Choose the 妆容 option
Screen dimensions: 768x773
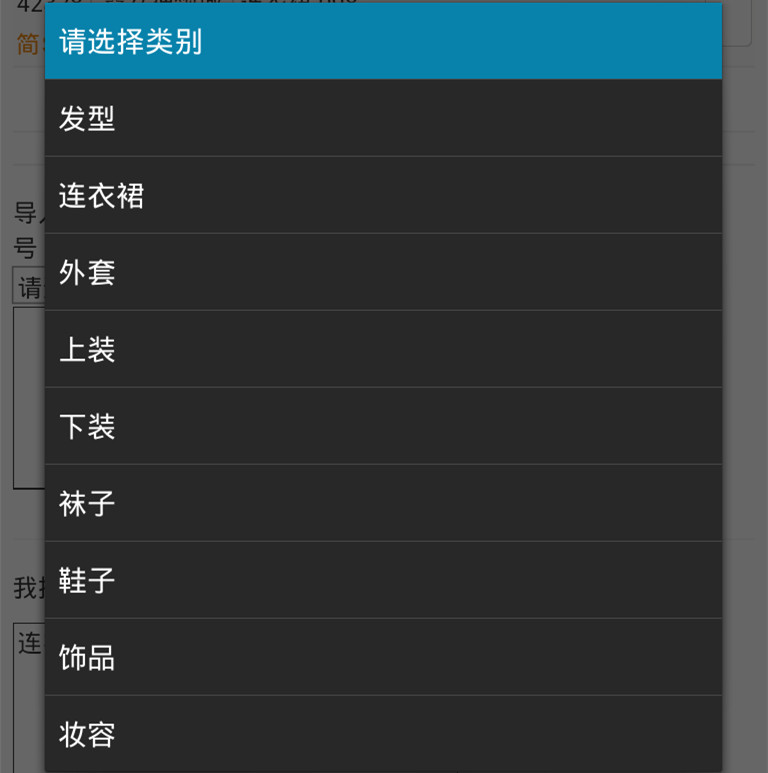(x=383, y=734)
